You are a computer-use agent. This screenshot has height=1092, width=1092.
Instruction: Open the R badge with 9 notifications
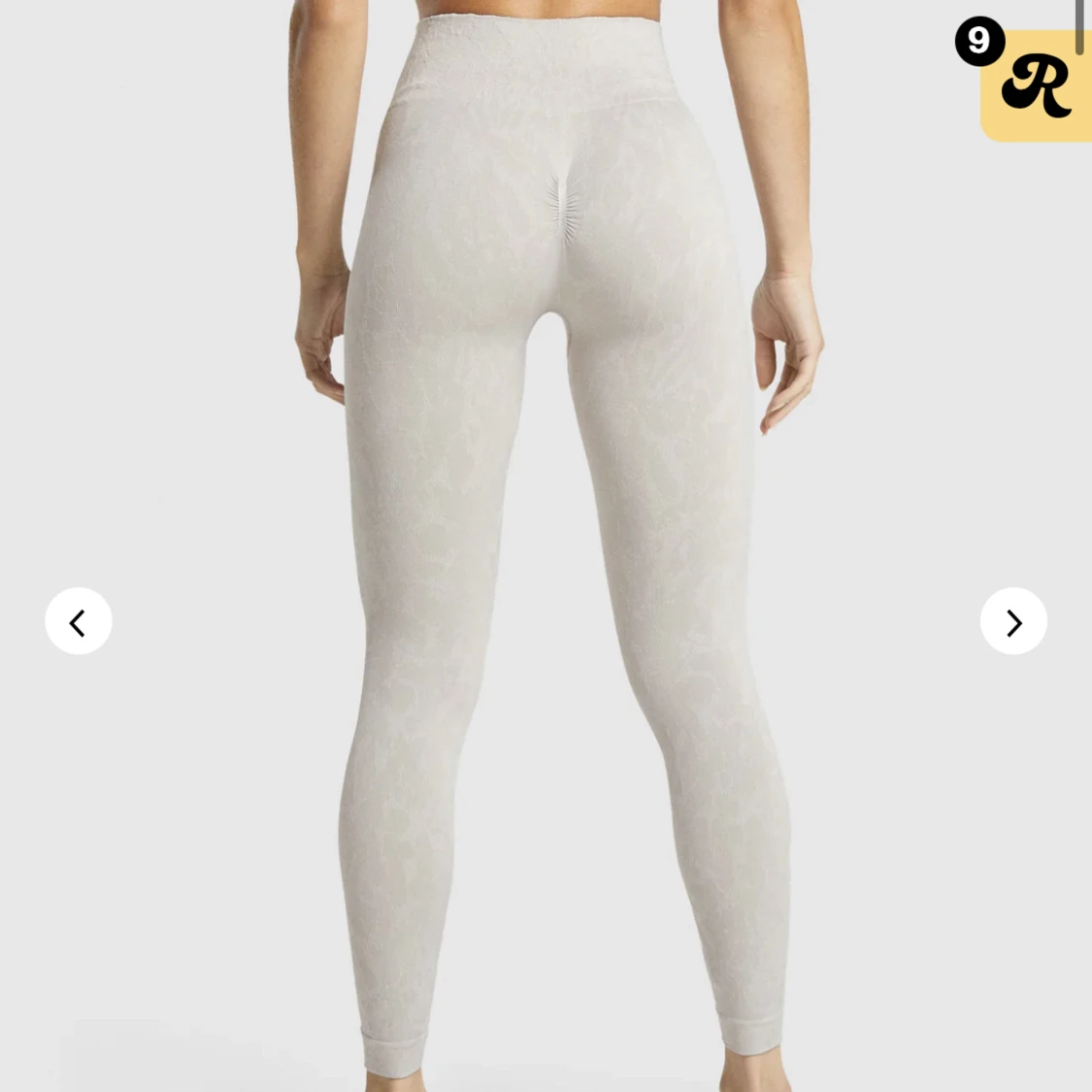click(x=1035, y=87)
